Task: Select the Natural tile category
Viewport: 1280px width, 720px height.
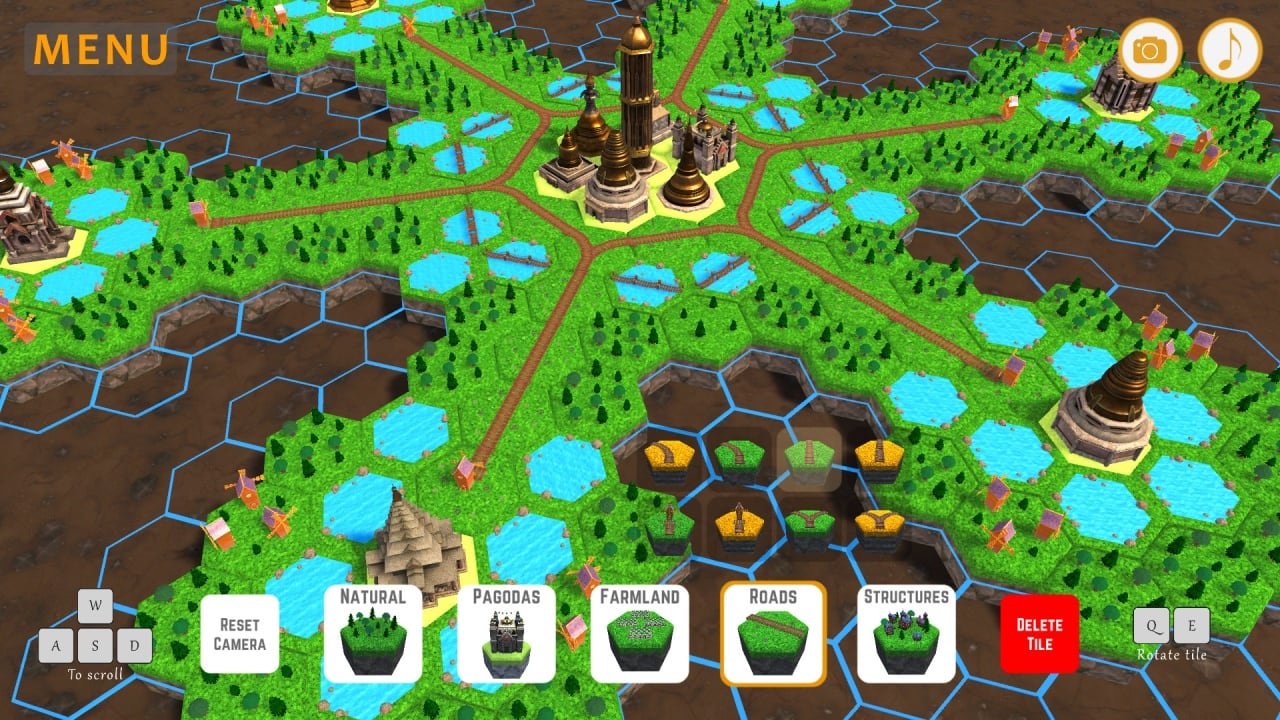Action: pyautogui.click(x=373, y=633)
